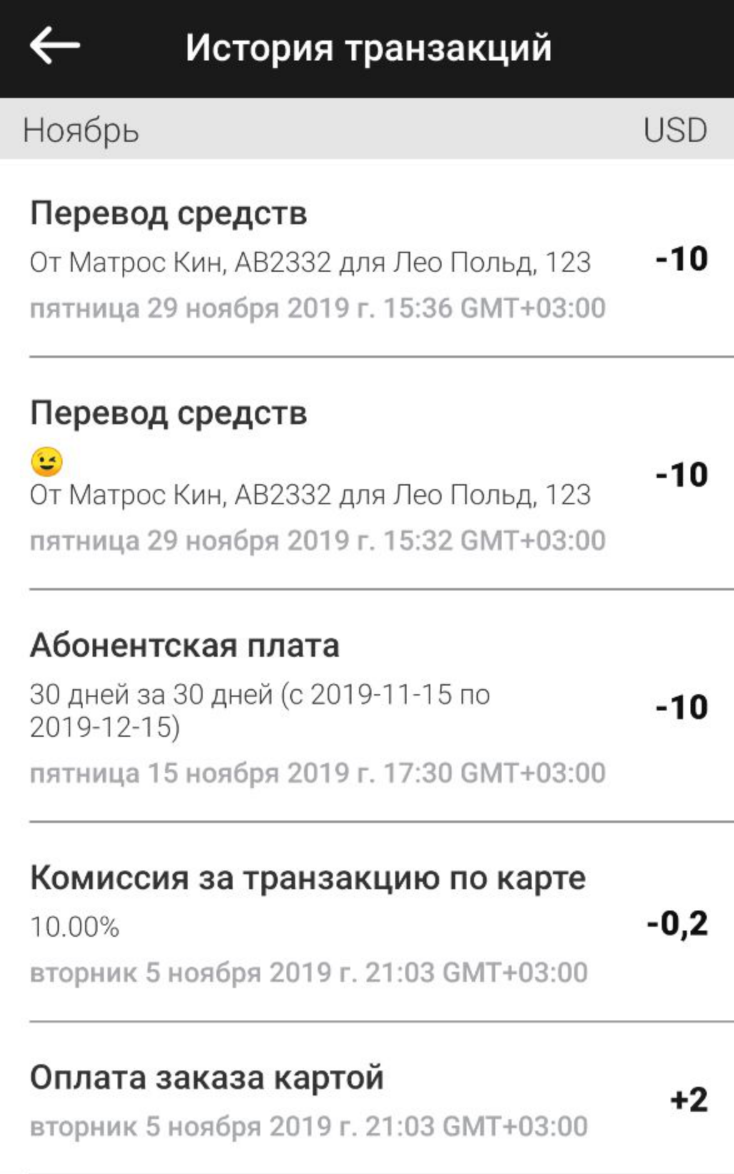
Task: Open the Оплата заказа картой transaction
Action: 366,1100
